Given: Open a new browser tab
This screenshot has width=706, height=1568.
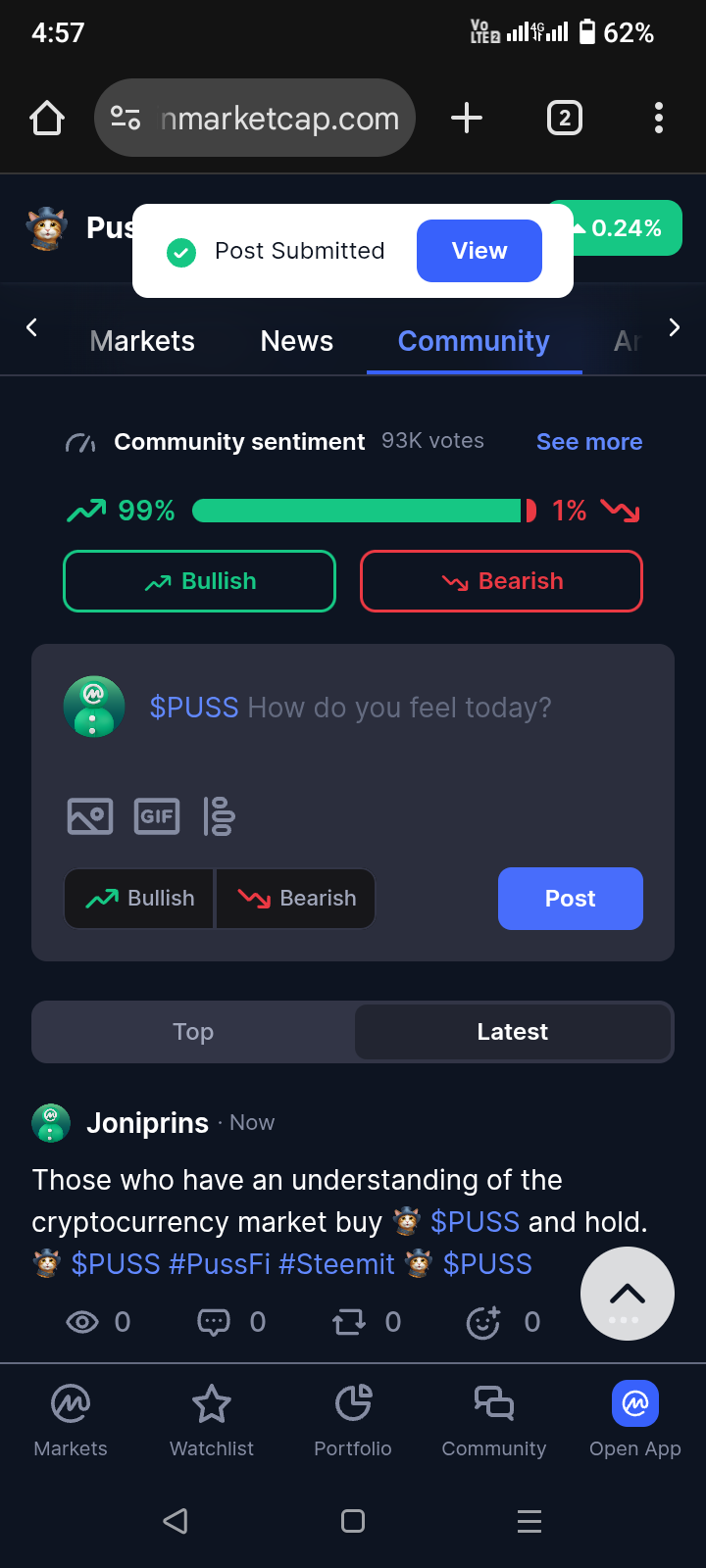Looking at the screenshot, I should pyautogui.click(x=467, y=119).
